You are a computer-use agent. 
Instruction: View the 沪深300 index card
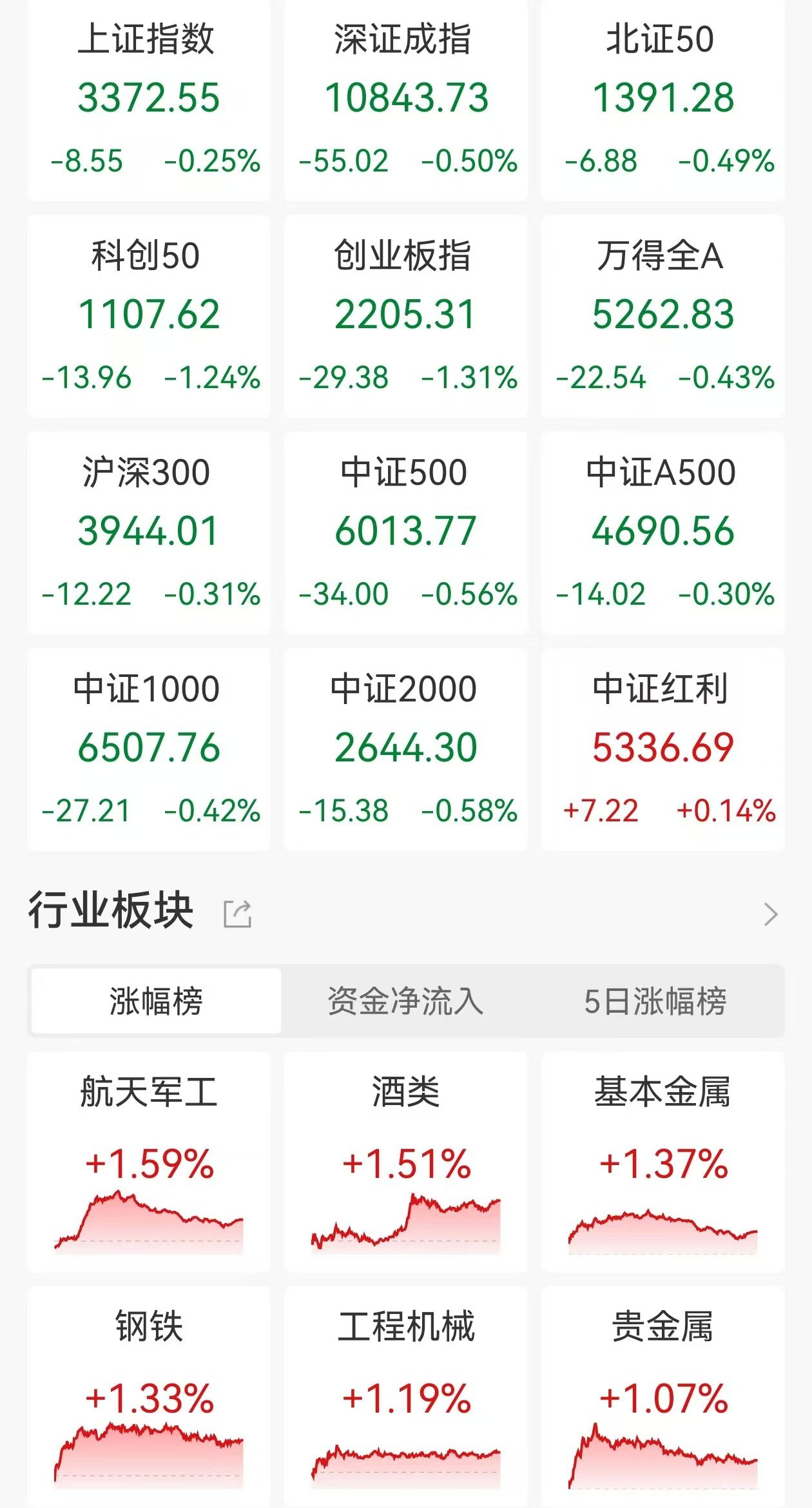[x=148, y=533]
